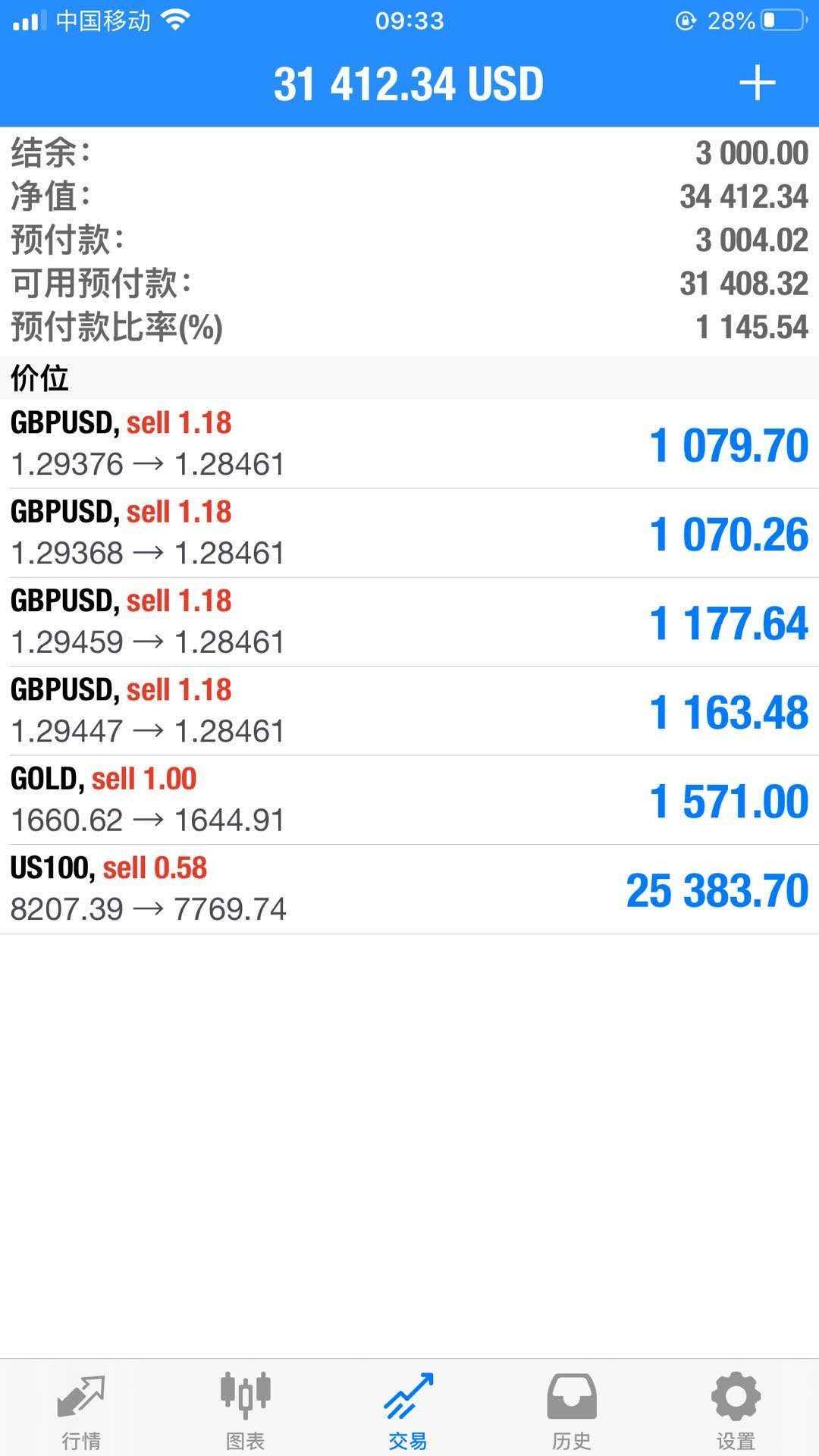Select GBPUSD position opened at 1.29368

click(409, 533)
